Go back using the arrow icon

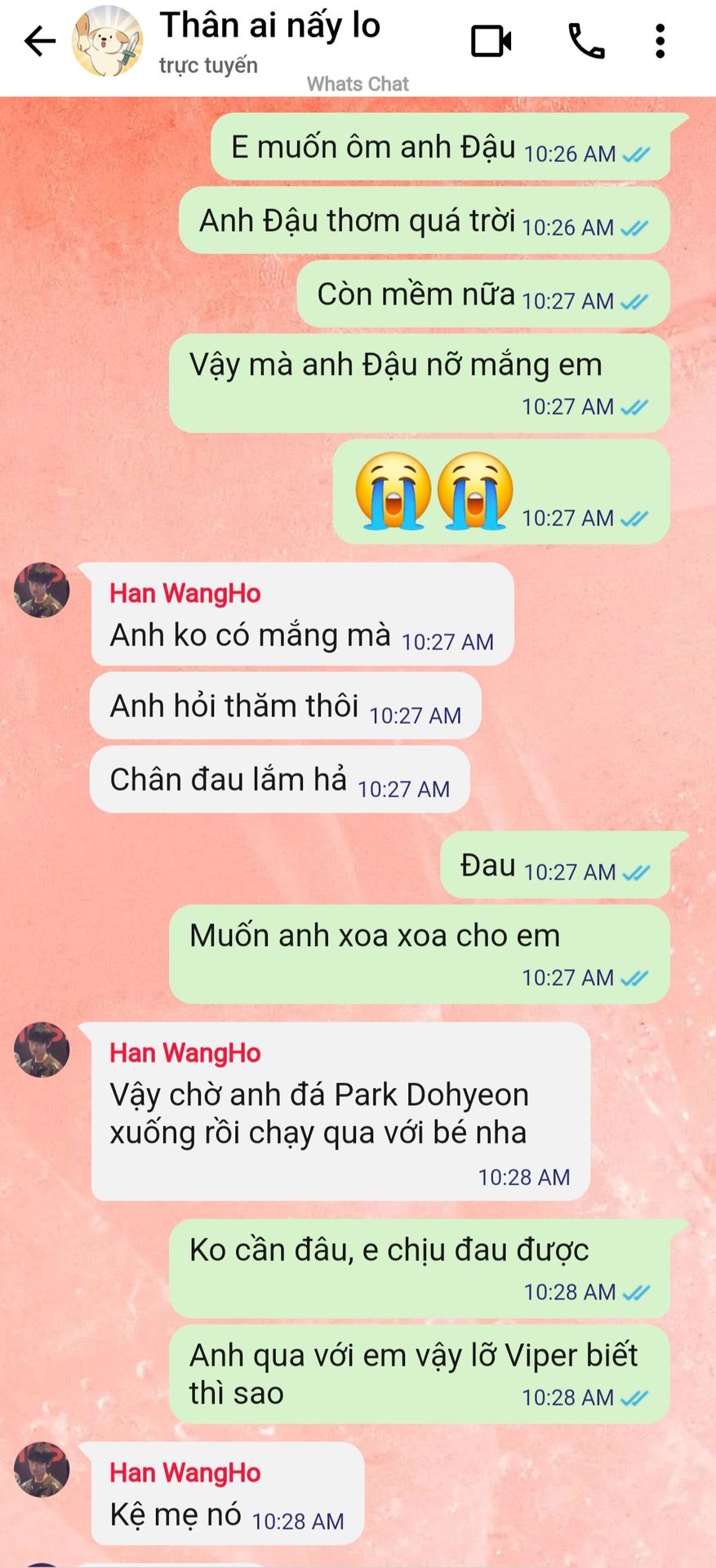[39, 41]
